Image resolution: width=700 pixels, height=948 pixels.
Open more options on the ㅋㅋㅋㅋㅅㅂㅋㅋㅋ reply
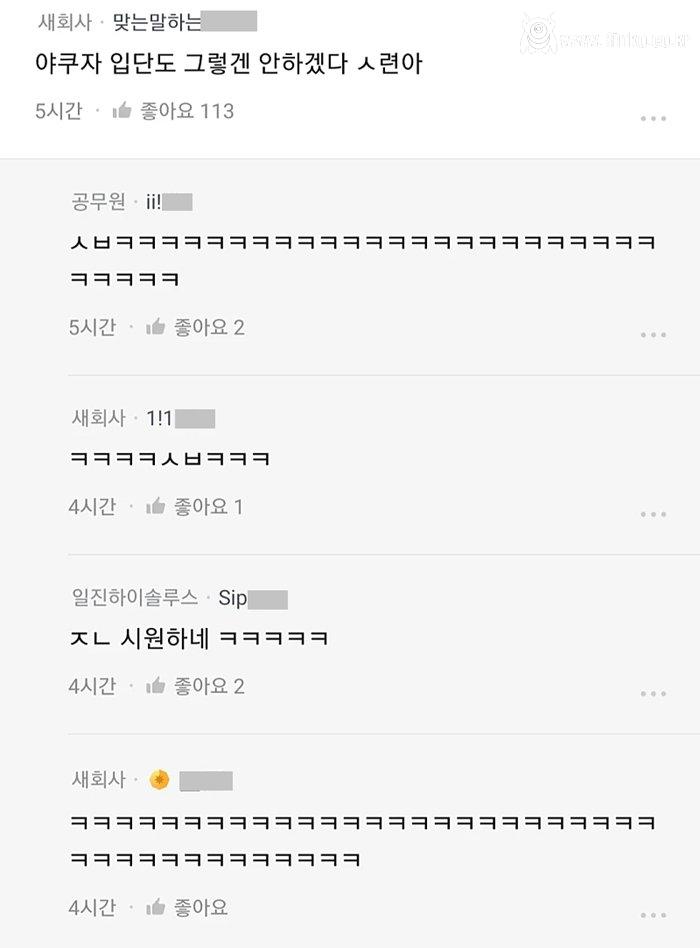(653, 514)
